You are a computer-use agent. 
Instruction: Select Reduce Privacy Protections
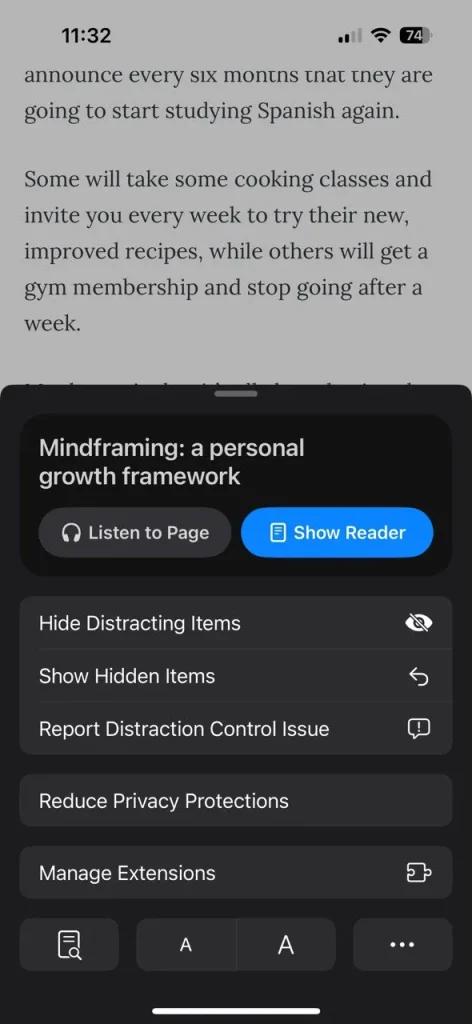(x=236, y=801)
